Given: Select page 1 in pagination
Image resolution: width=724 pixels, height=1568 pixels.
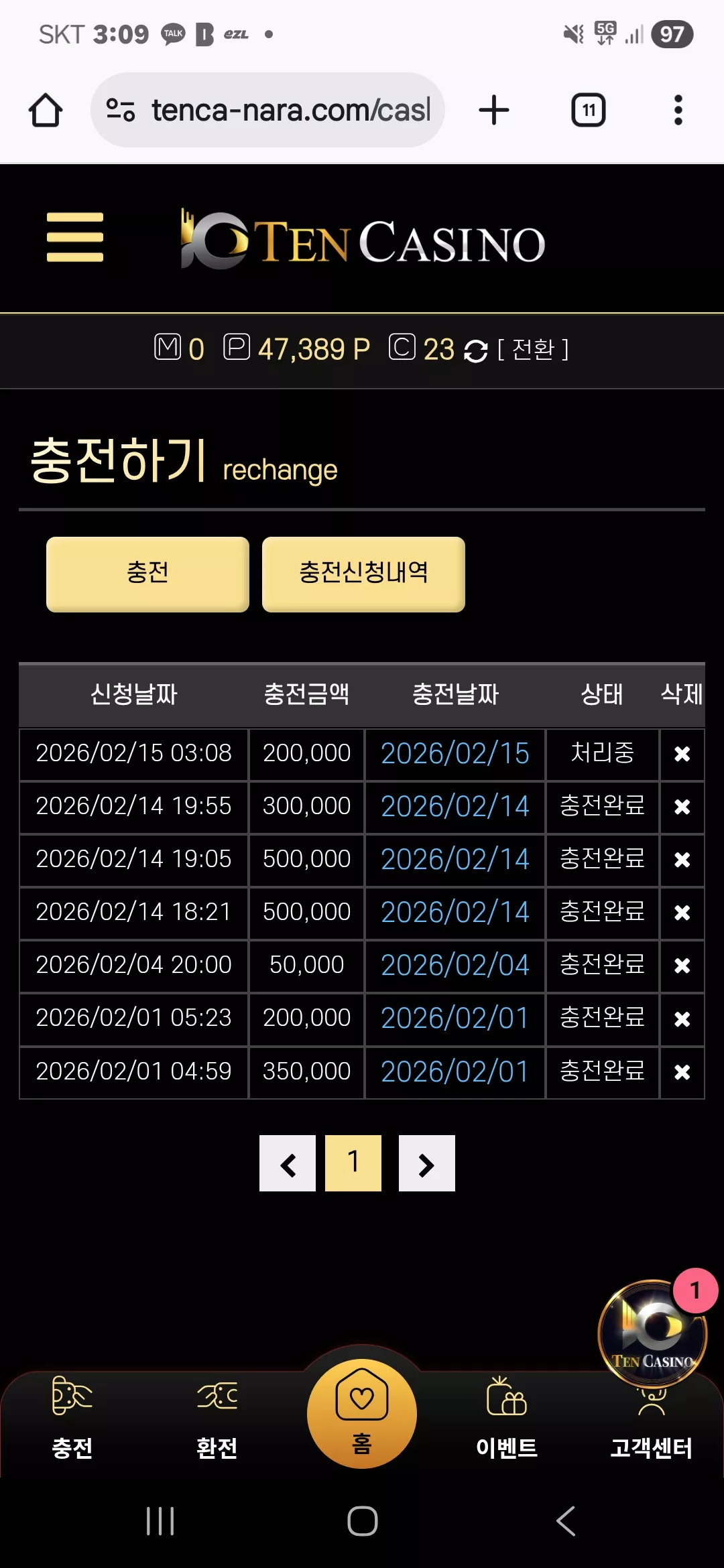Looking at the screenshot, I should 353,1163.
